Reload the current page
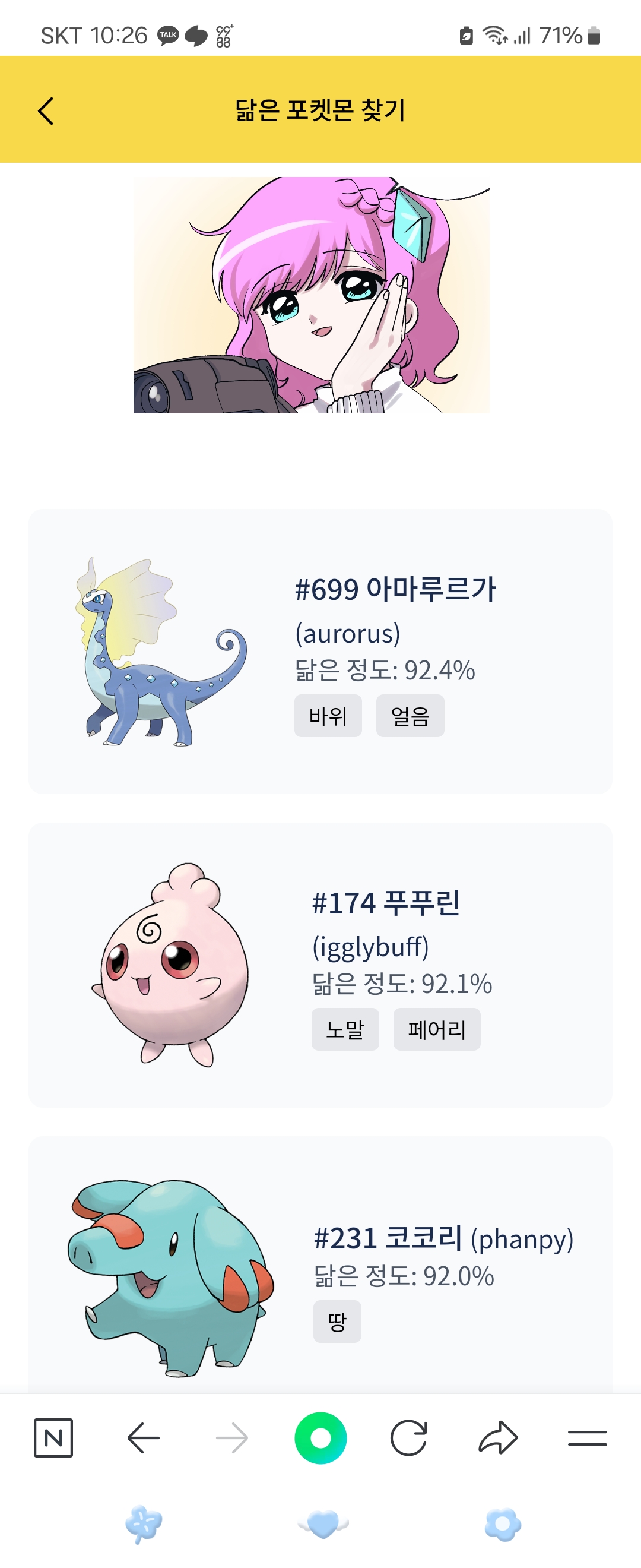The width and height of the screenshot is (641, 1568). 409,1438
